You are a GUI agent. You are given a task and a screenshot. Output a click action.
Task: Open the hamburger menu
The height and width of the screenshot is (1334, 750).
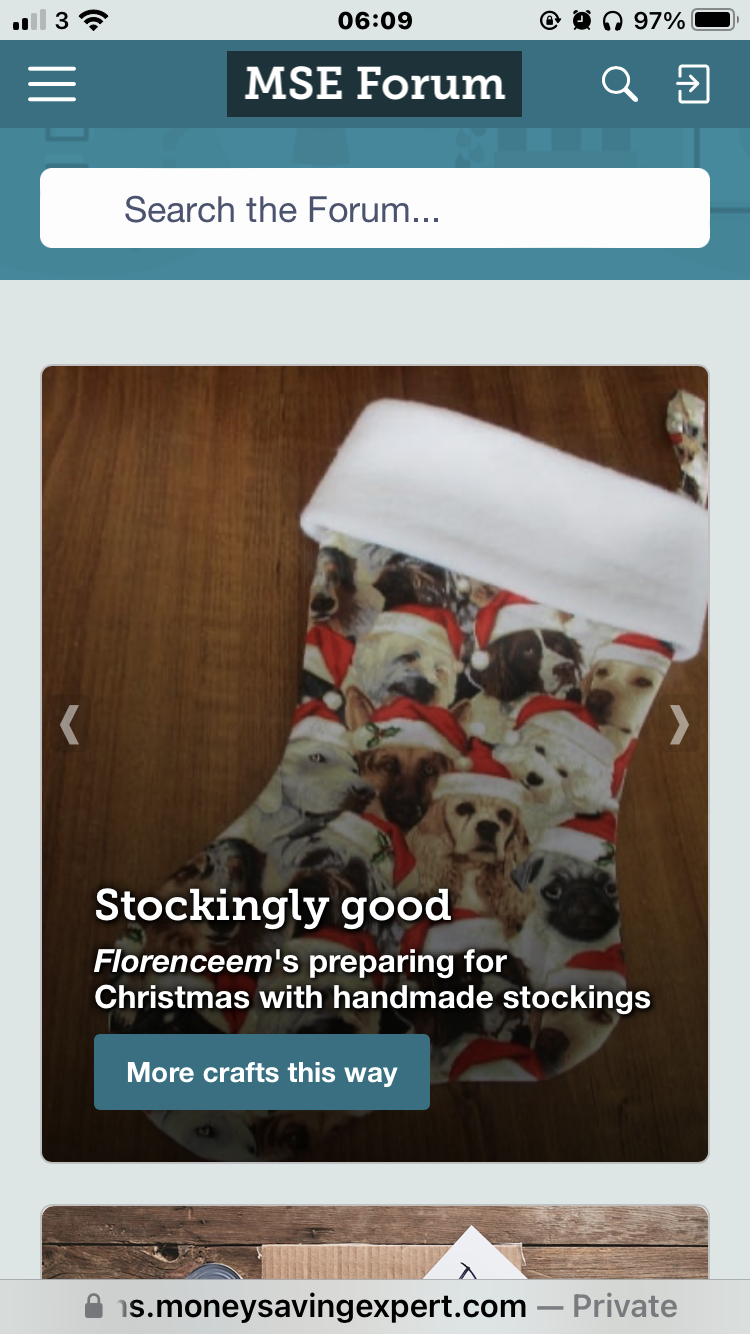52,84
